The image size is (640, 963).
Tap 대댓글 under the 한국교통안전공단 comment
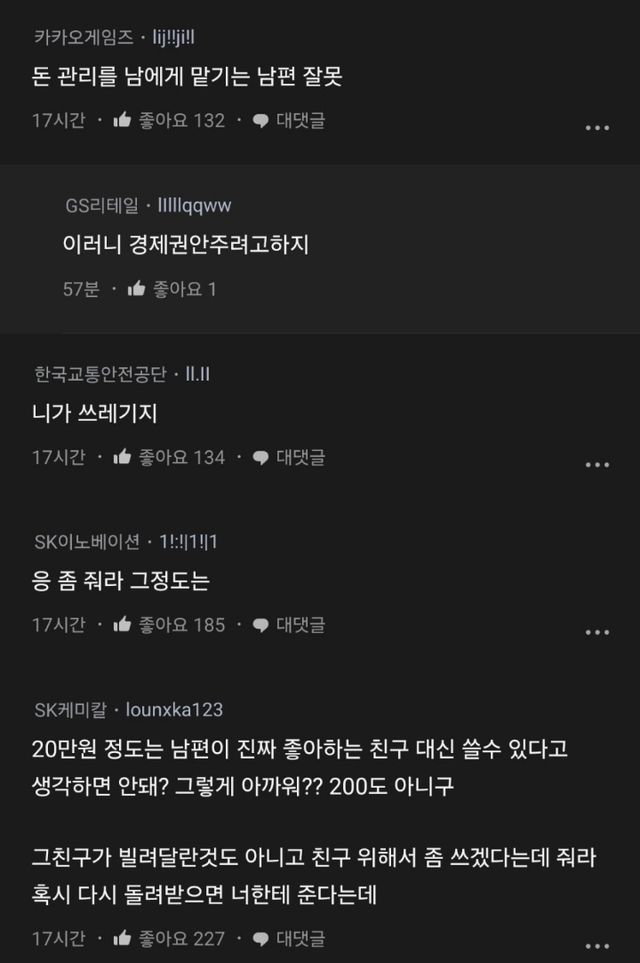(x=288, y=457)
